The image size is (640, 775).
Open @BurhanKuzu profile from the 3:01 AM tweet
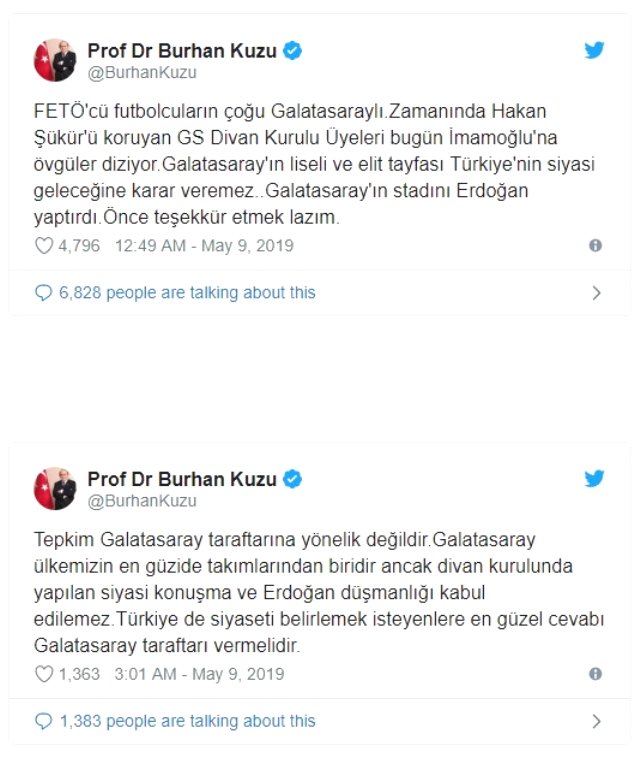point(142,500)
